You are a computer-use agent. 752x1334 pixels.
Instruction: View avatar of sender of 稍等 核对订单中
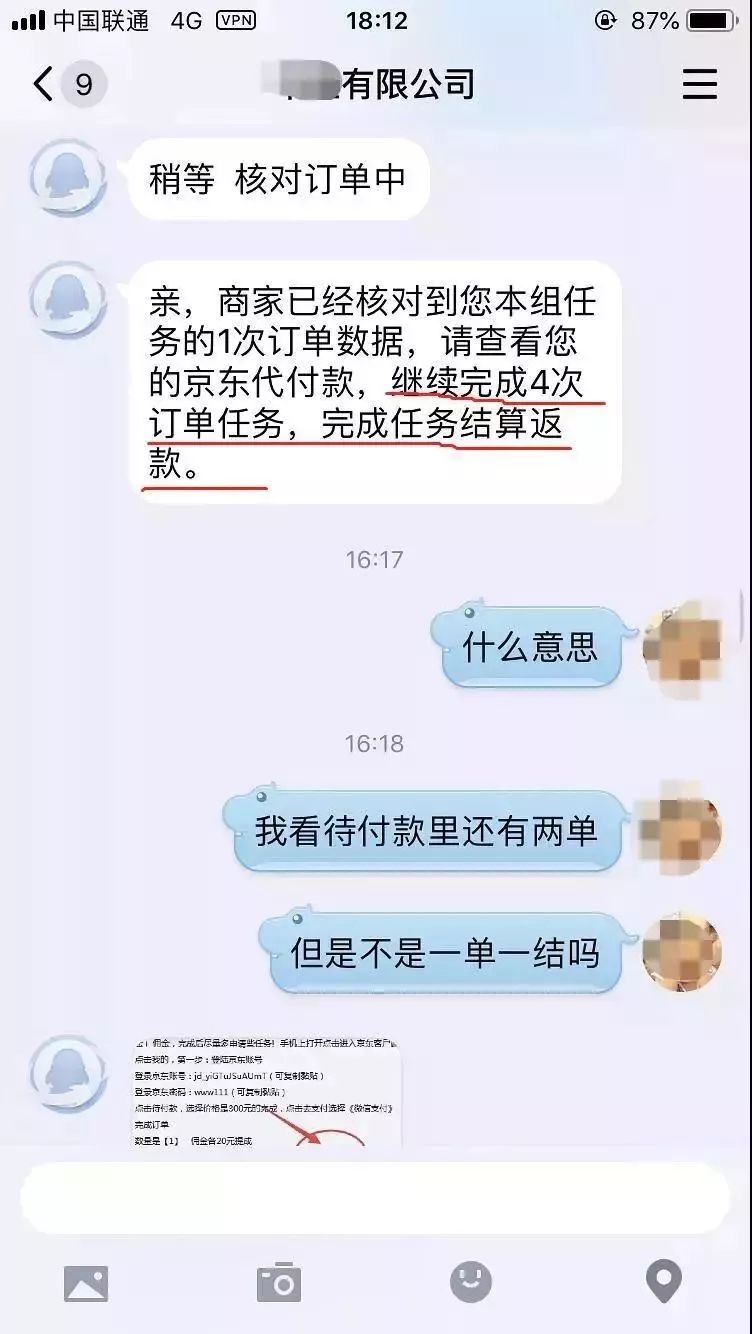(68, 177)
